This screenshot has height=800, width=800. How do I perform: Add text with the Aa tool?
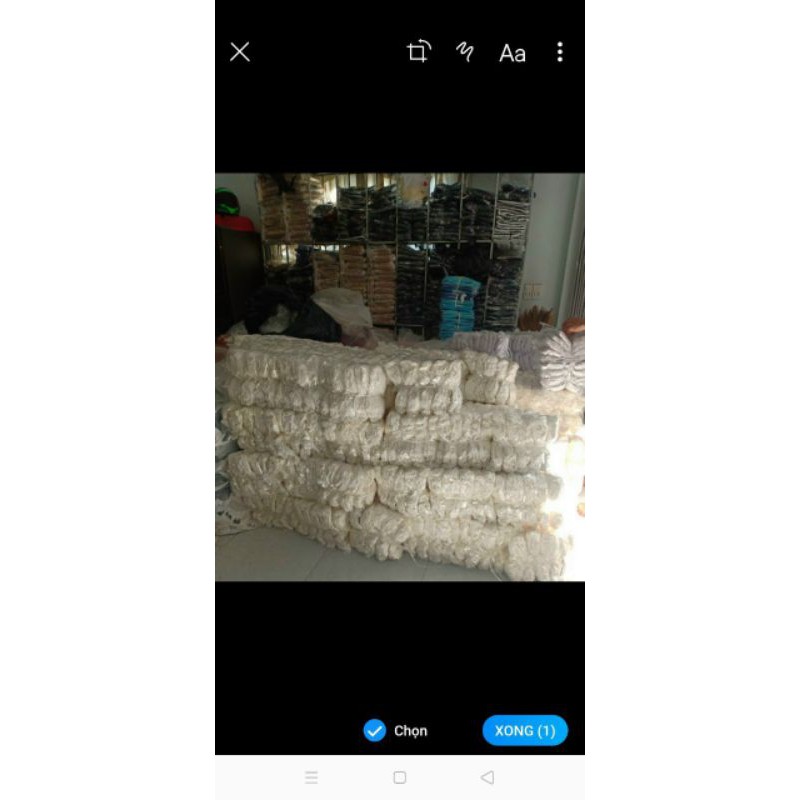tap(512, 53)
